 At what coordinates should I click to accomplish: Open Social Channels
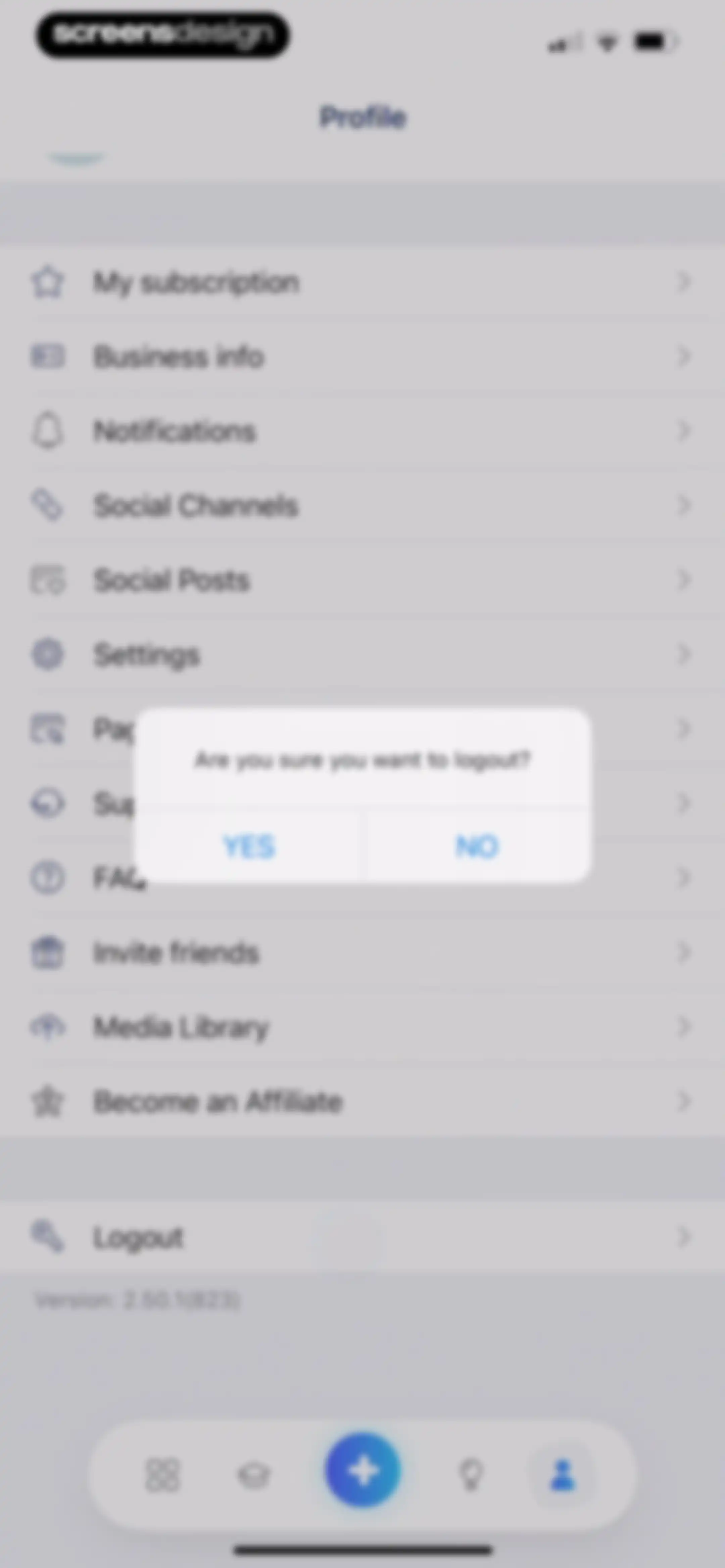[362, 506]
